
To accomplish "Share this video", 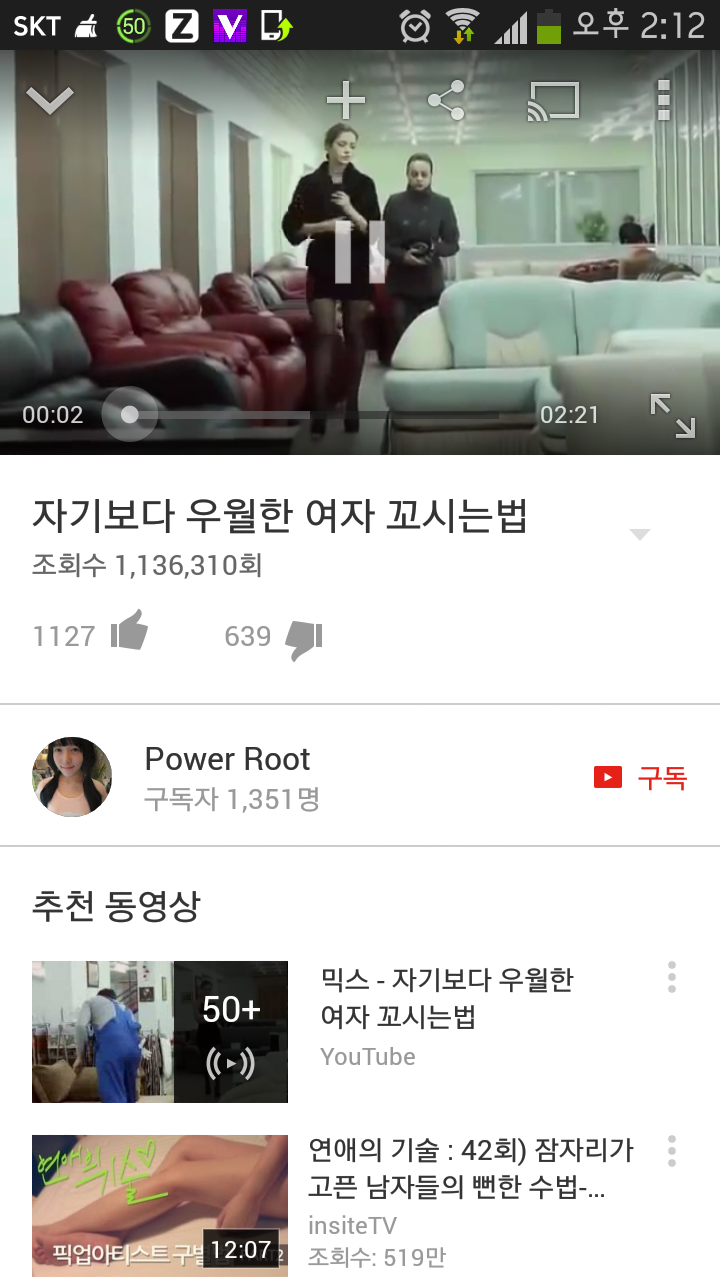I will 446,100.
